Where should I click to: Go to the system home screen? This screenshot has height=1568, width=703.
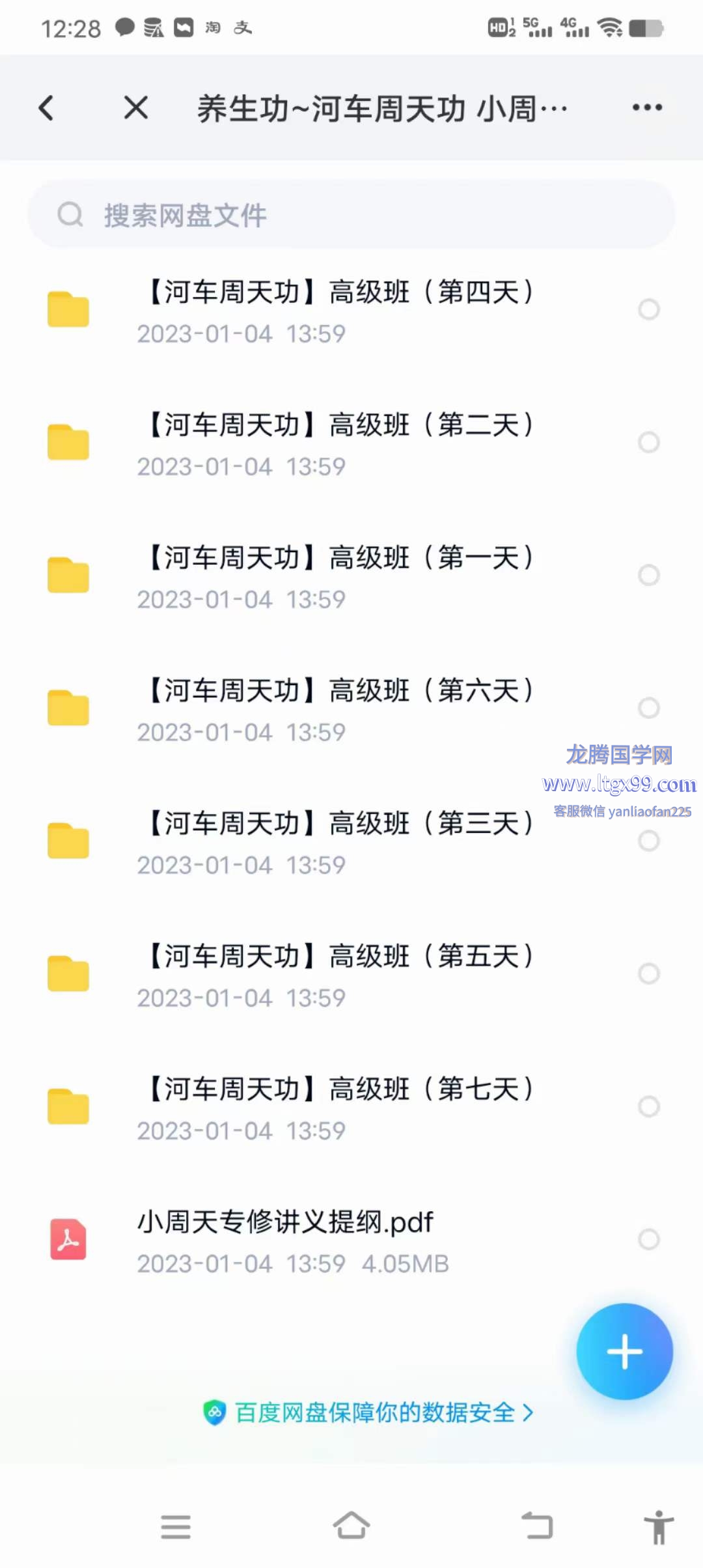click(x=351, y=1526)
